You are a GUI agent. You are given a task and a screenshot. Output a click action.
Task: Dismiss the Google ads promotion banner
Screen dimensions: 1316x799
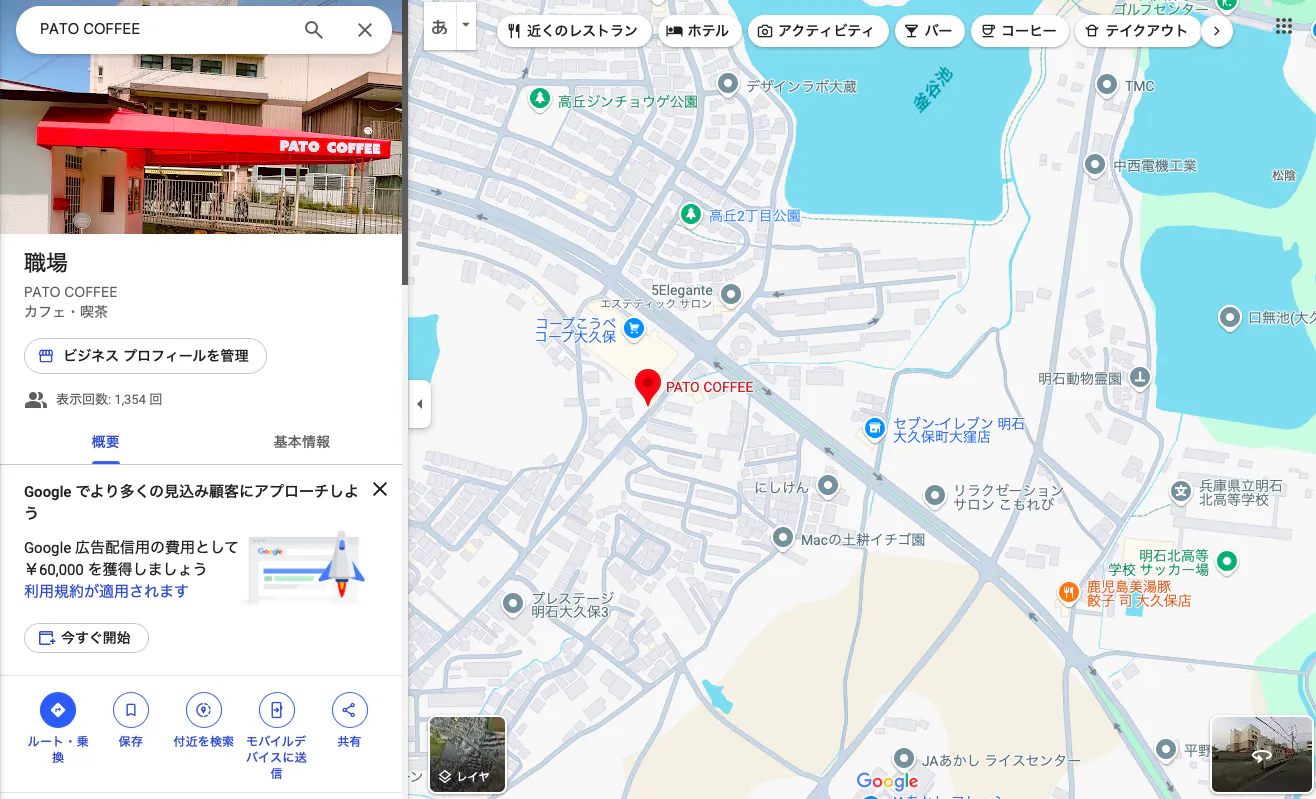tap(380, 490)
